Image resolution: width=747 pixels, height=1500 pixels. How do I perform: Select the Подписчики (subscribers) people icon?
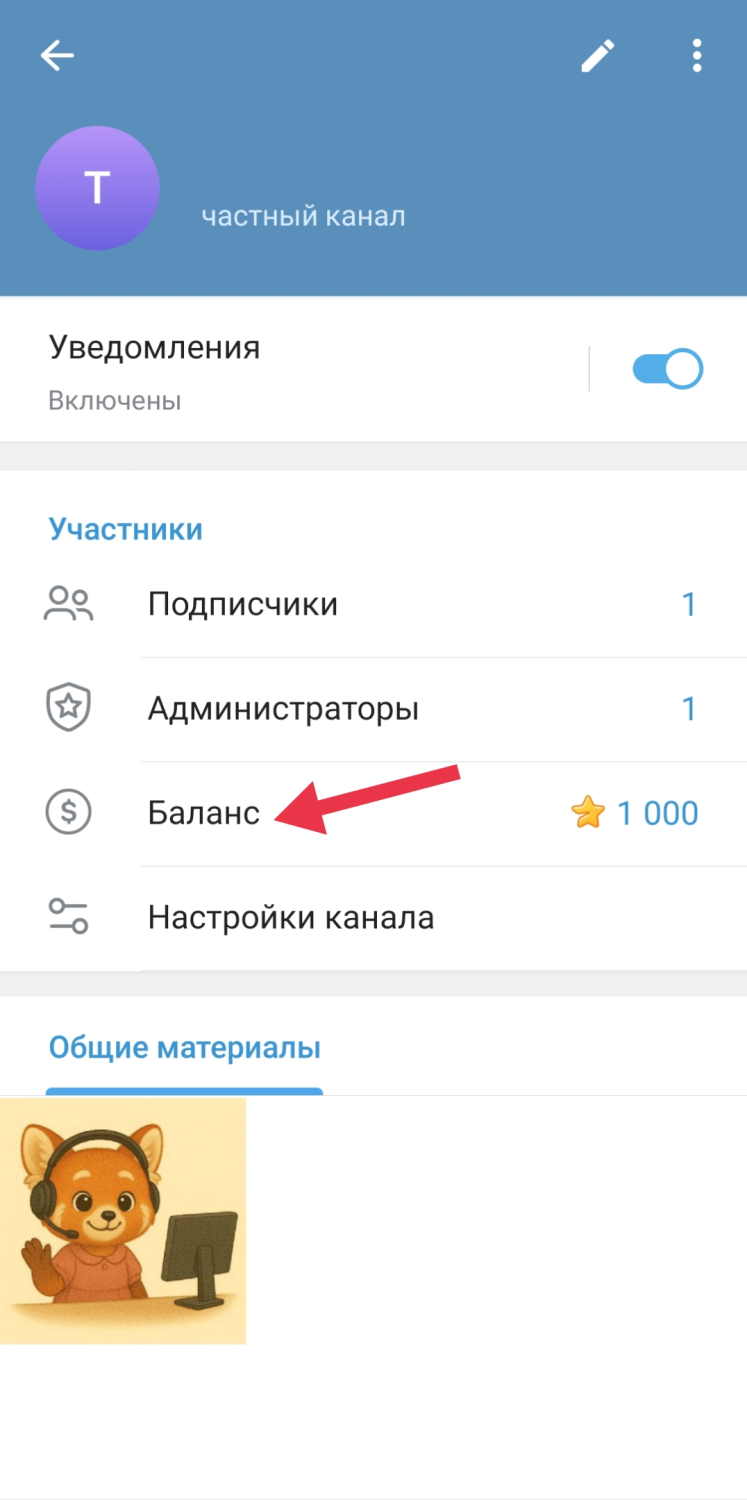[67, 603]
